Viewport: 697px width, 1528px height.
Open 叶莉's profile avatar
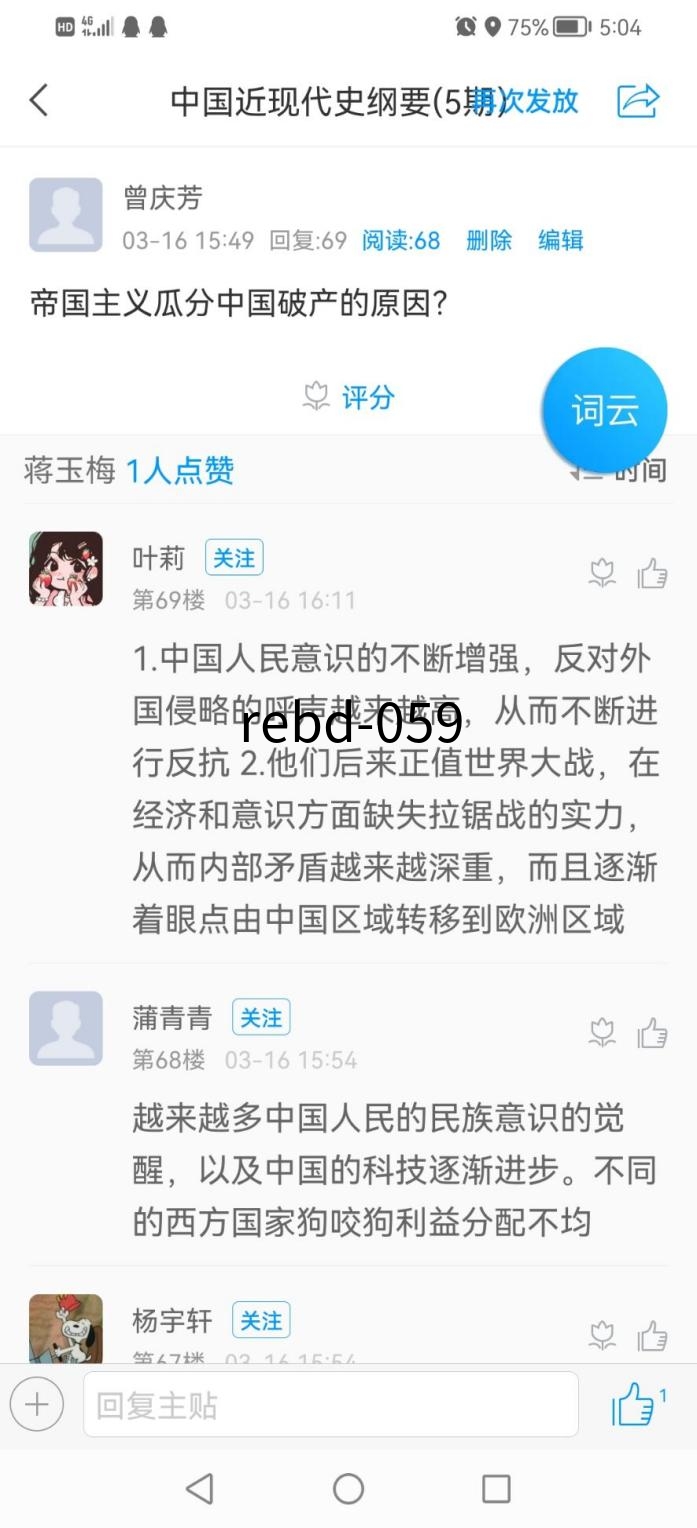[x=66, y=569]
